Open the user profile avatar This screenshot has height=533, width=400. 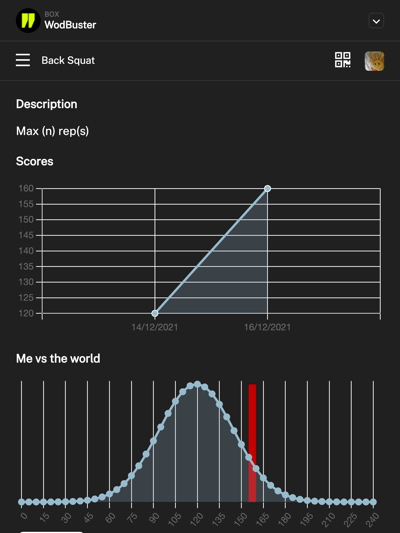point(374,61)
